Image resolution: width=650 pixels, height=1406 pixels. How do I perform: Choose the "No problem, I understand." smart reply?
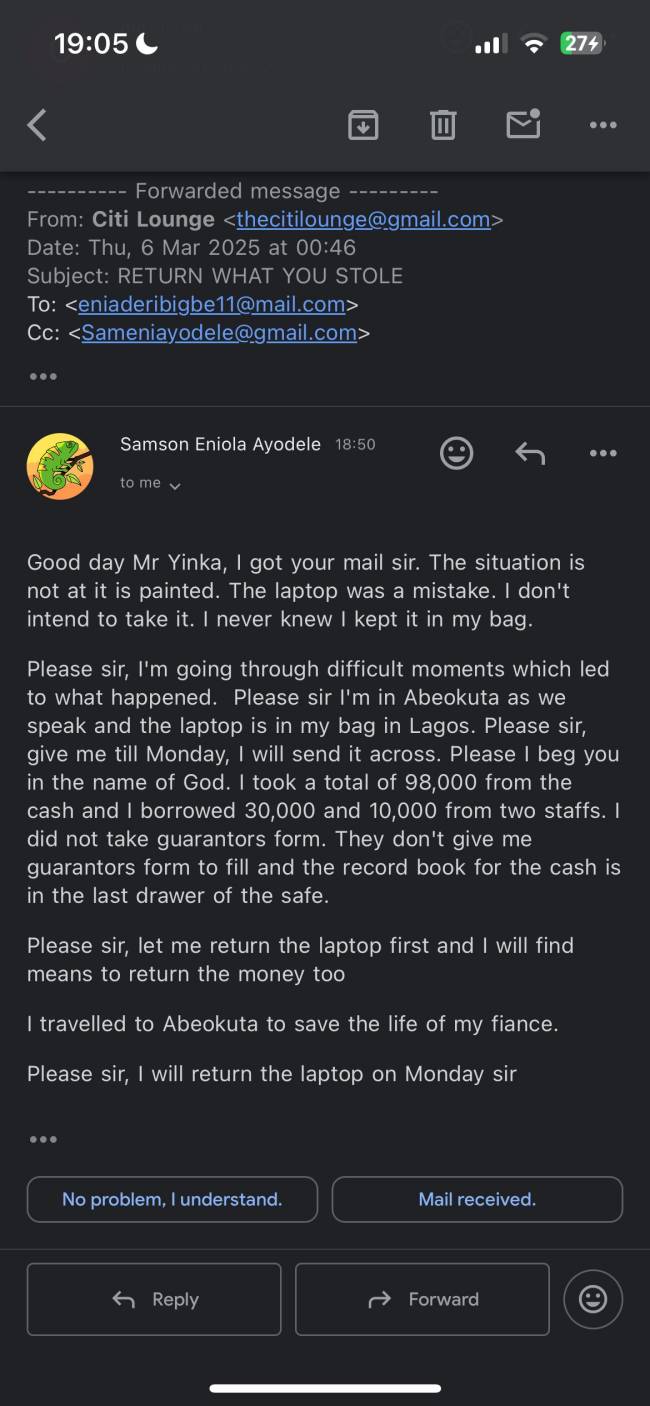pos(172,1199)
